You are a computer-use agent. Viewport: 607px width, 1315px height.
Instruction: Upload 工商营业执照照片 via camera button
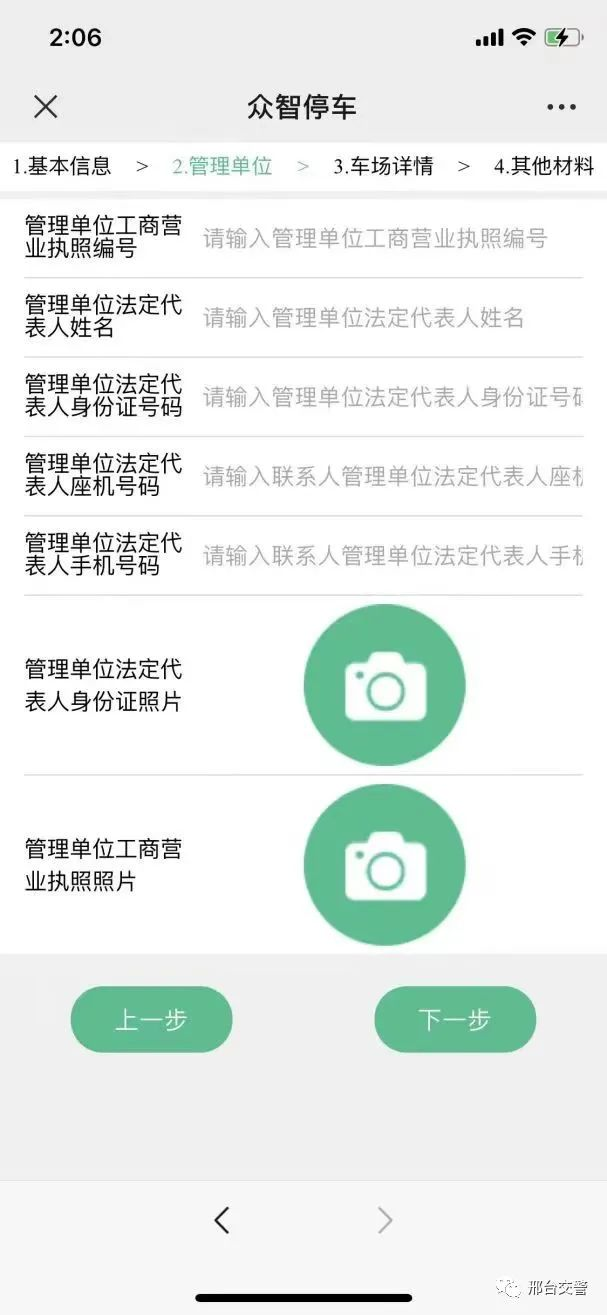point(385,865)
